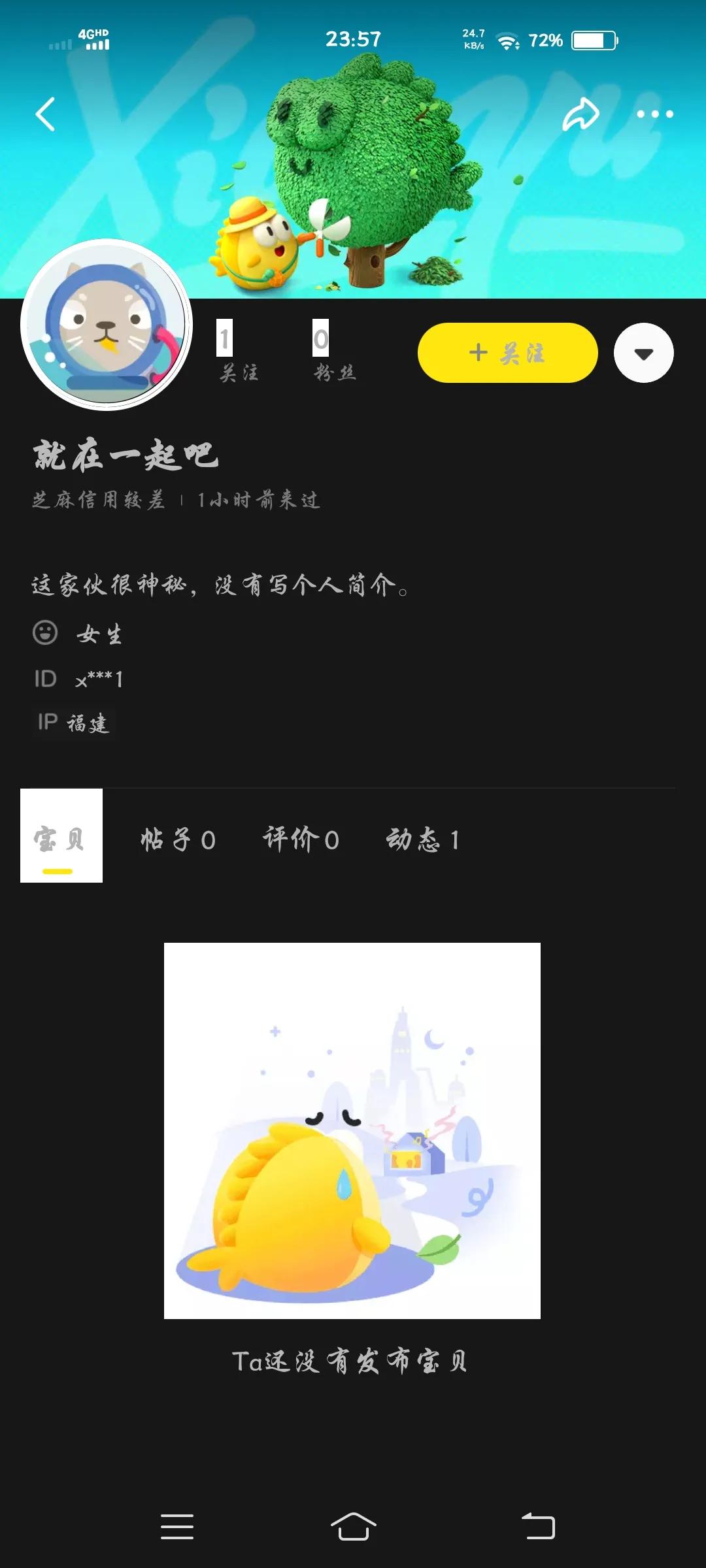The width and height of the screenshot is (706, 1568).
Task: Tap the gender smiley icon next to 女生
Action: click(44, 632)
